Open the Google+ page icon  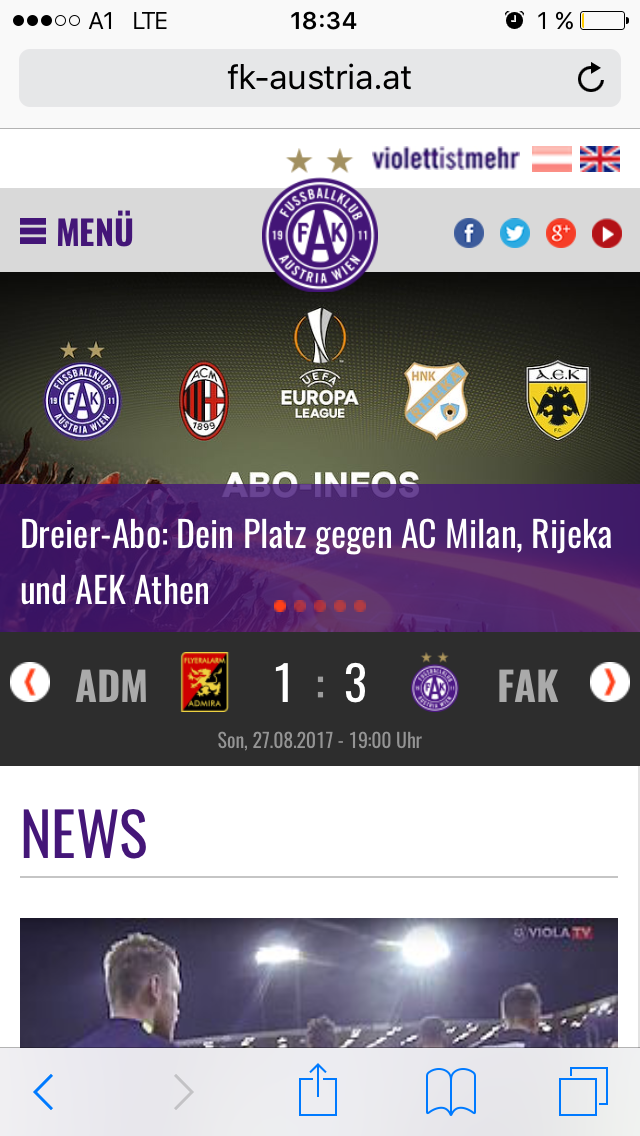[x=561, y=233]
